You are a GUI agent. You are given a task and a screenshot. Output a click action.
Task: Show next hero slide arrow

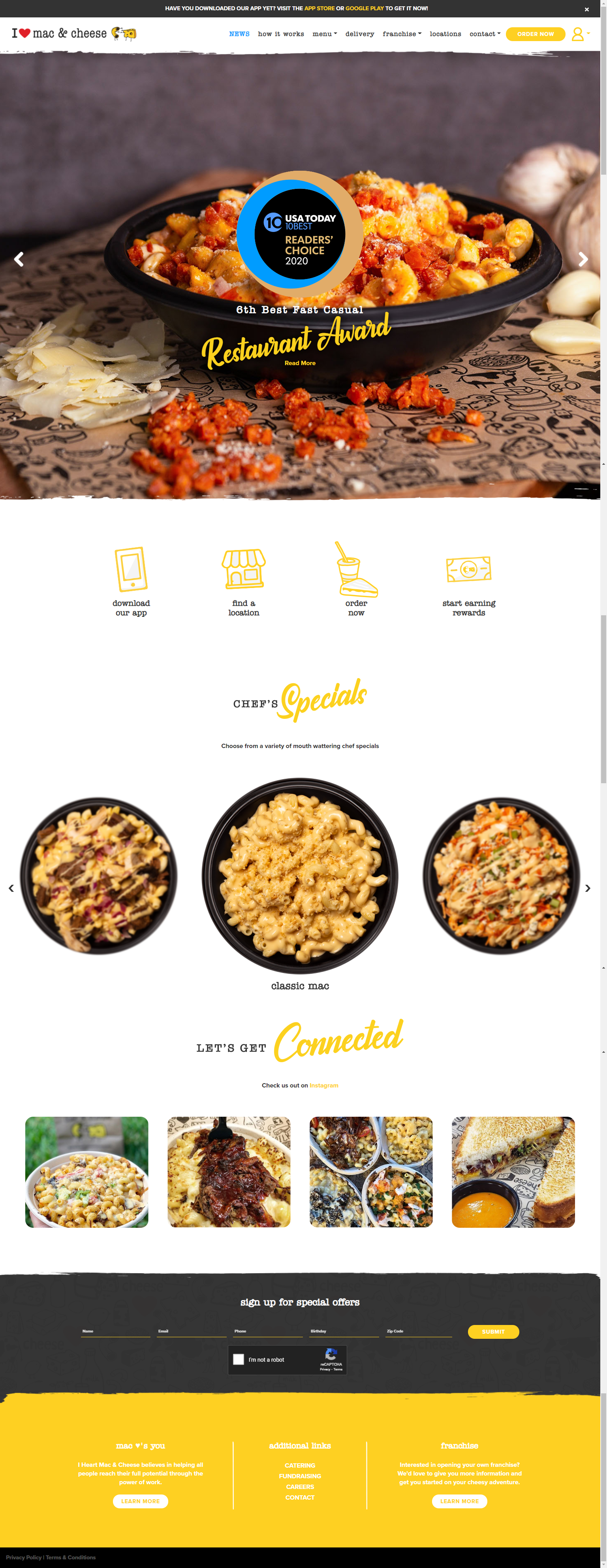pyautogui.click(x=583, y=259)
